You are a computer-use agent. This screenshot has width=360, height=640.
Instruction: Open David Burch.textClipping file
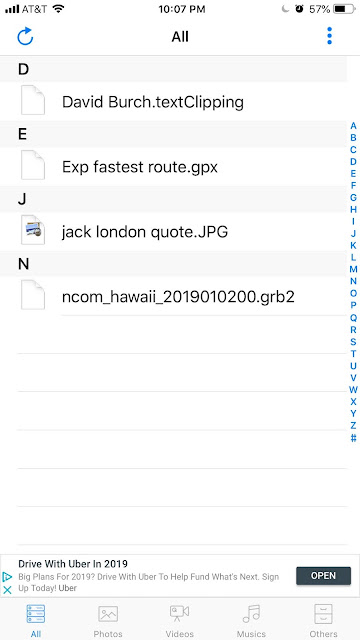pyautogui.click(x=173, y=102)
